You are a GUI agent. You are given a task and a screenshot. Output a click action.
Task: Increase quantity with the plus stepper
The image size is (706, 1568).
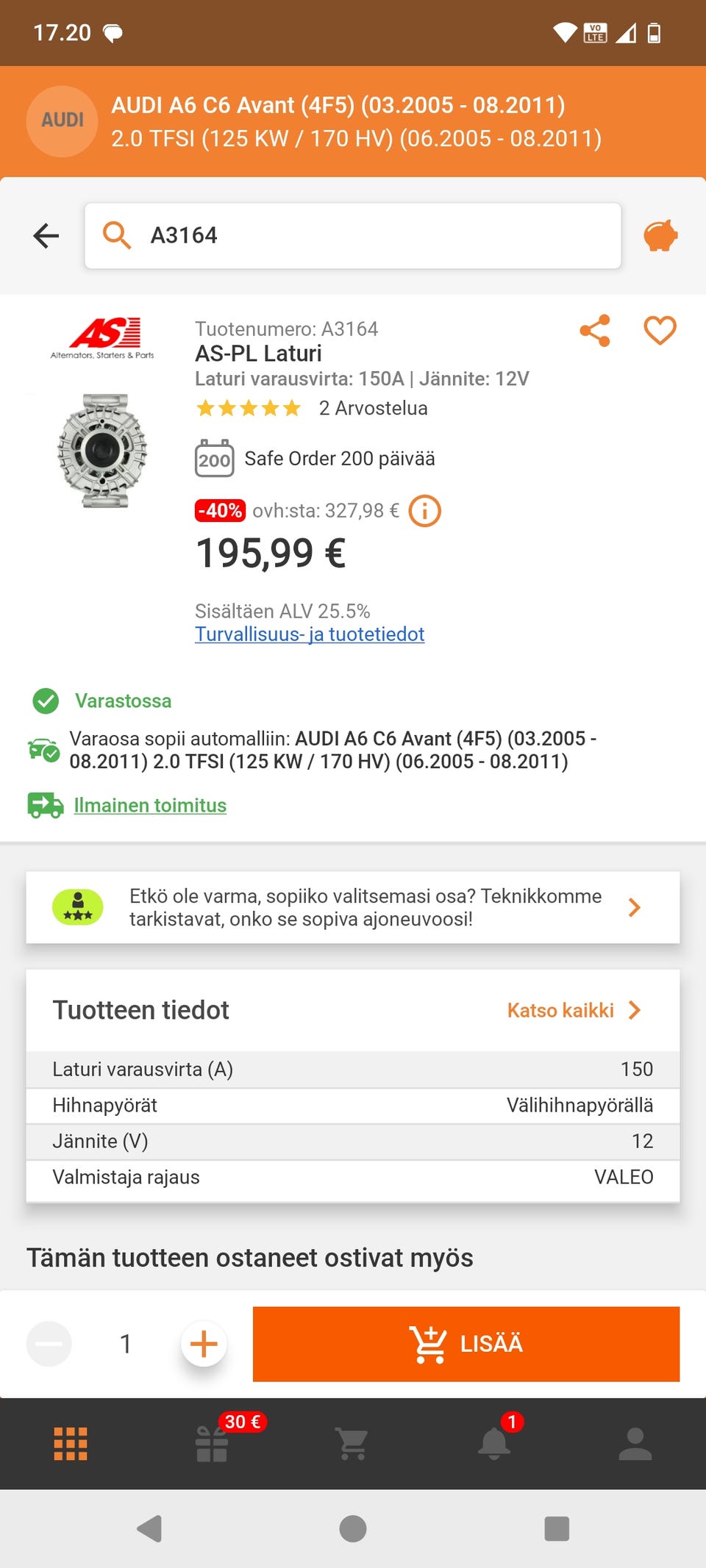pyautogui.click(x=204, y=1344)
